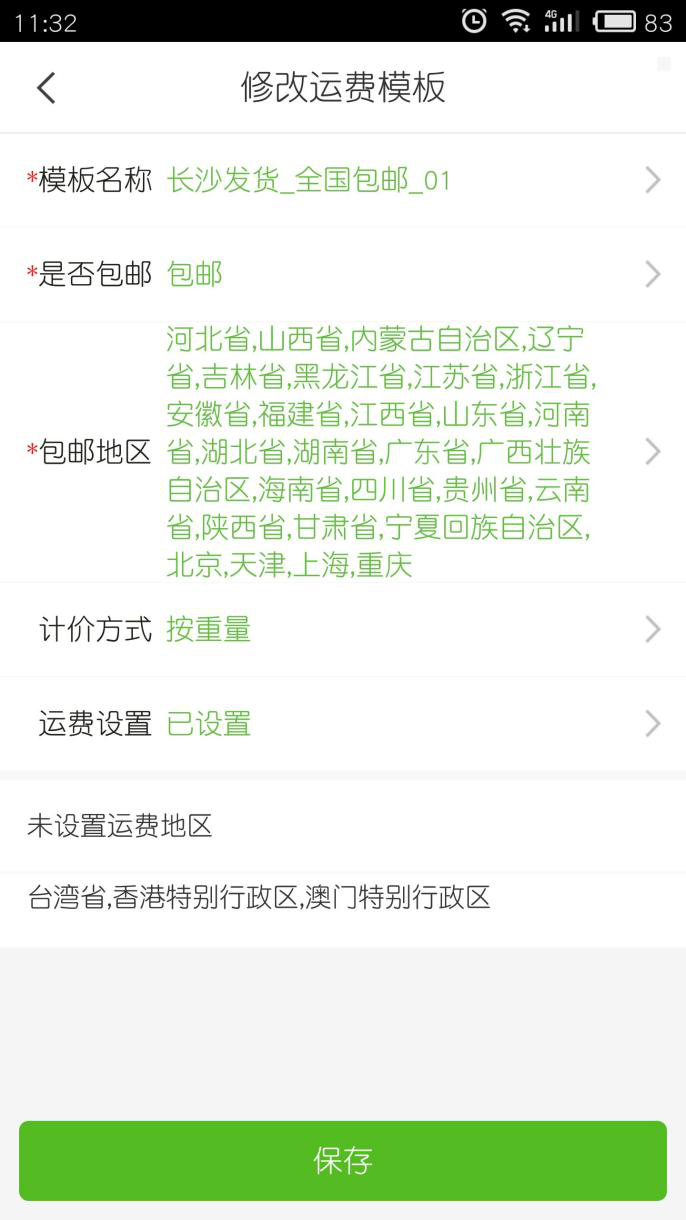Tap the green 保存 button
This screenshot has height=1220, width=686.
tap(343, 1160)
